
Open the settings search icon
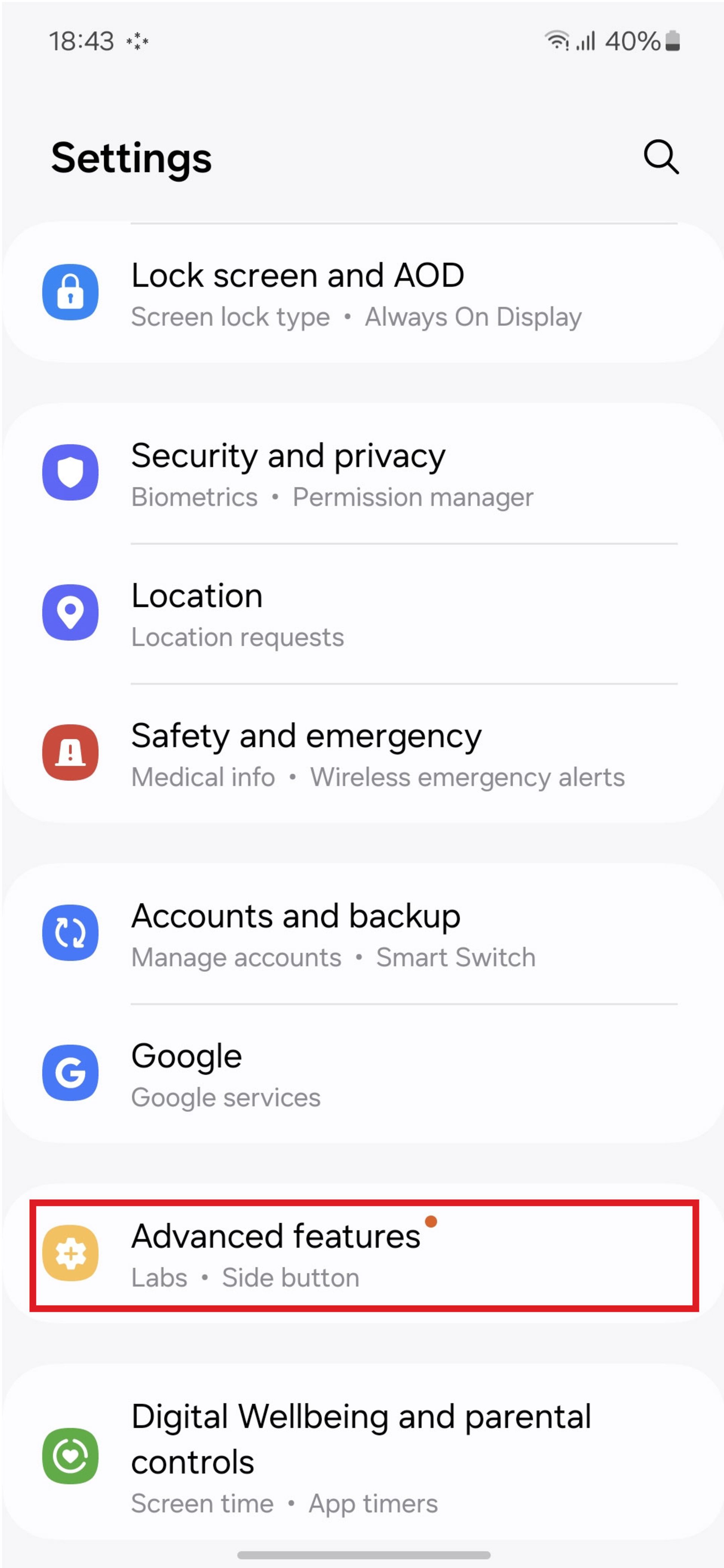point(661,157)
